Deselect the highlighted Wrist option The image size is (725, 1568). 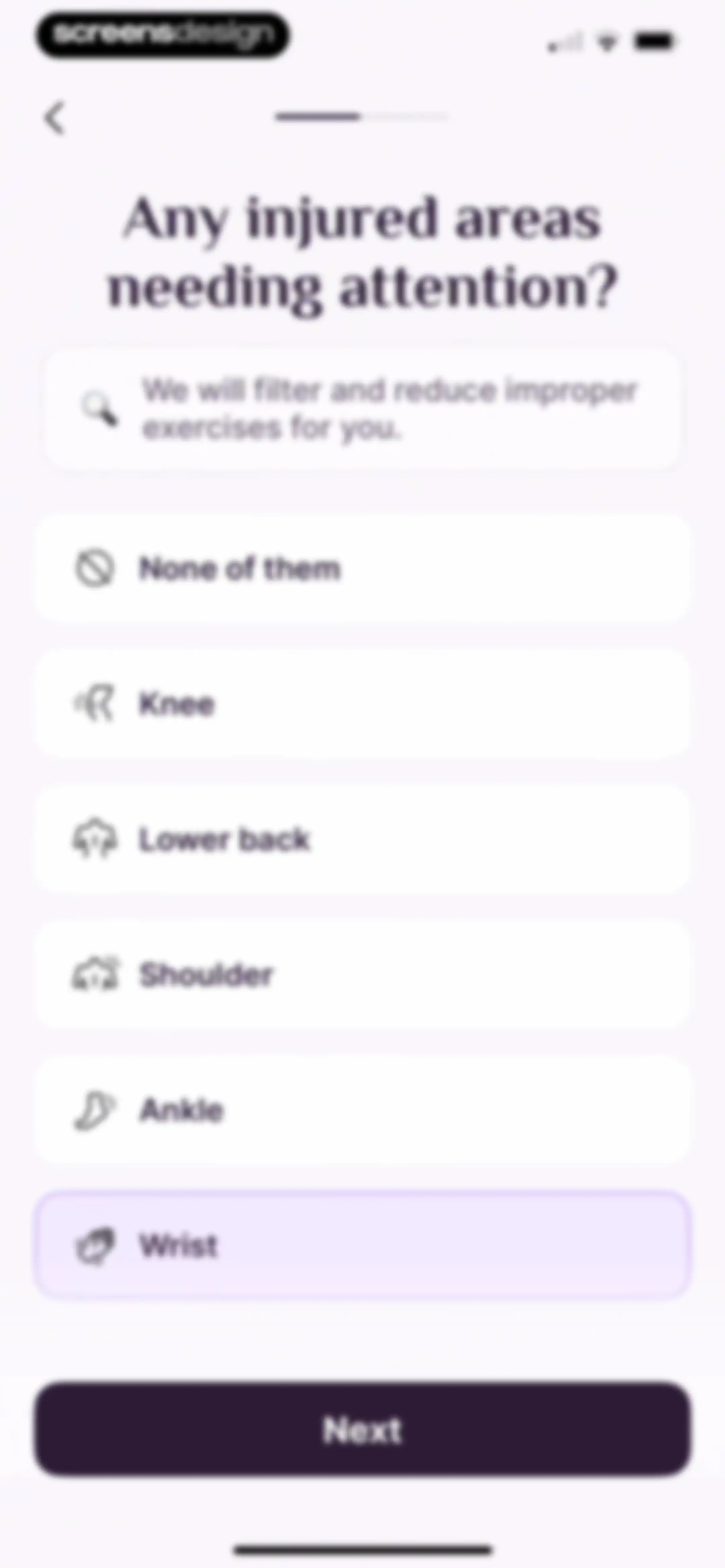(363, 1245)
